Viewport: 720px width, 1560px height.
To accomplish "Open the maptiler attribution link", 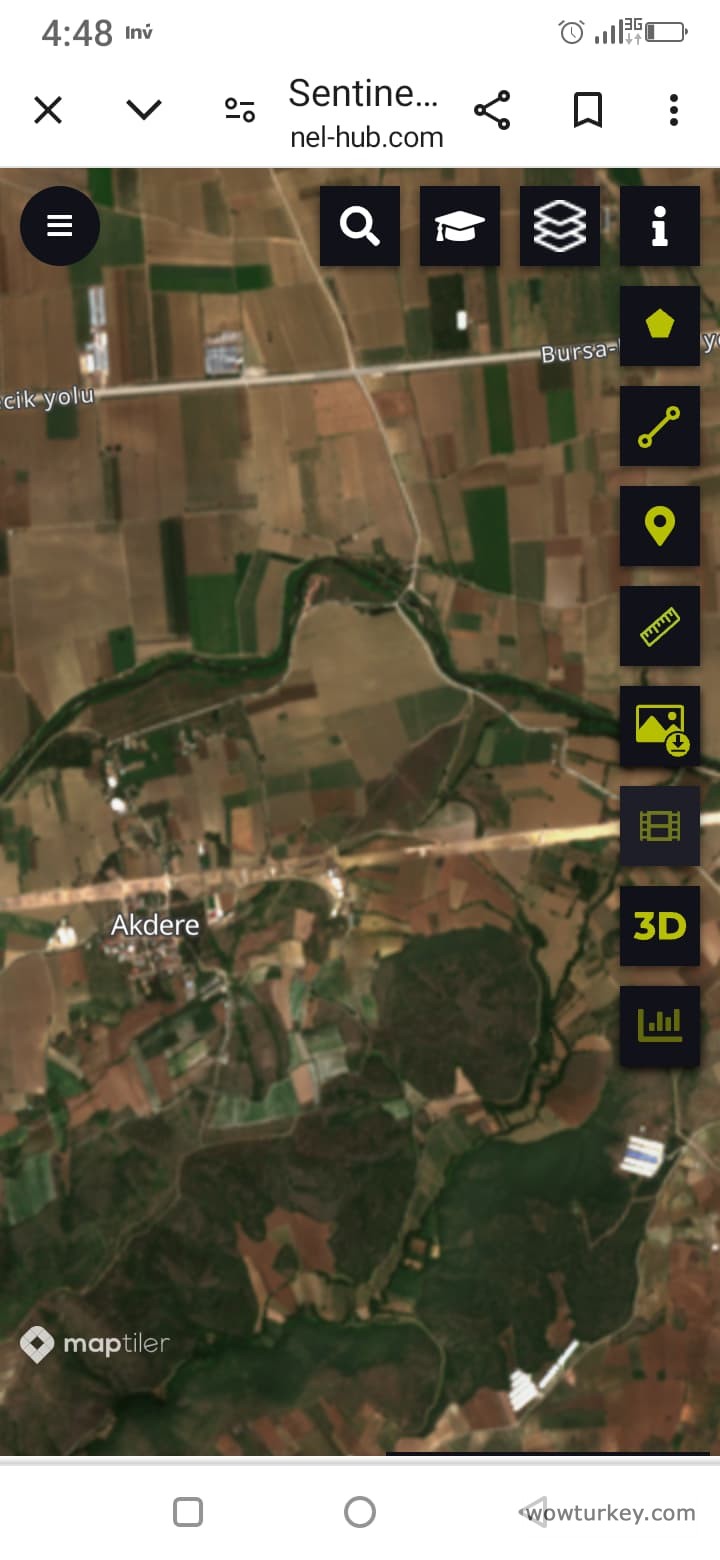I will [95, 1344].
